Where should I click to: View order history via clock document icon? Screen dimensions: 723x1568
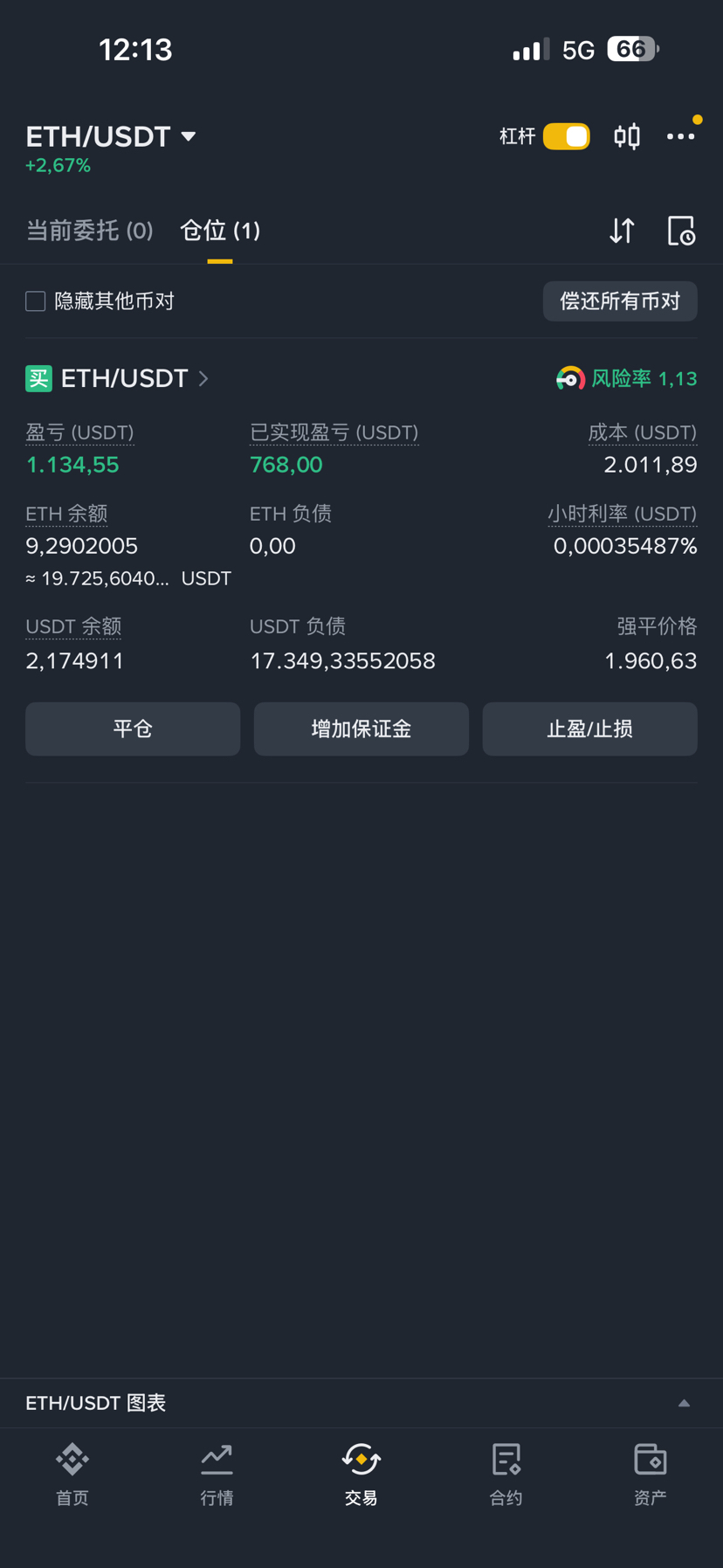(681, 231)
